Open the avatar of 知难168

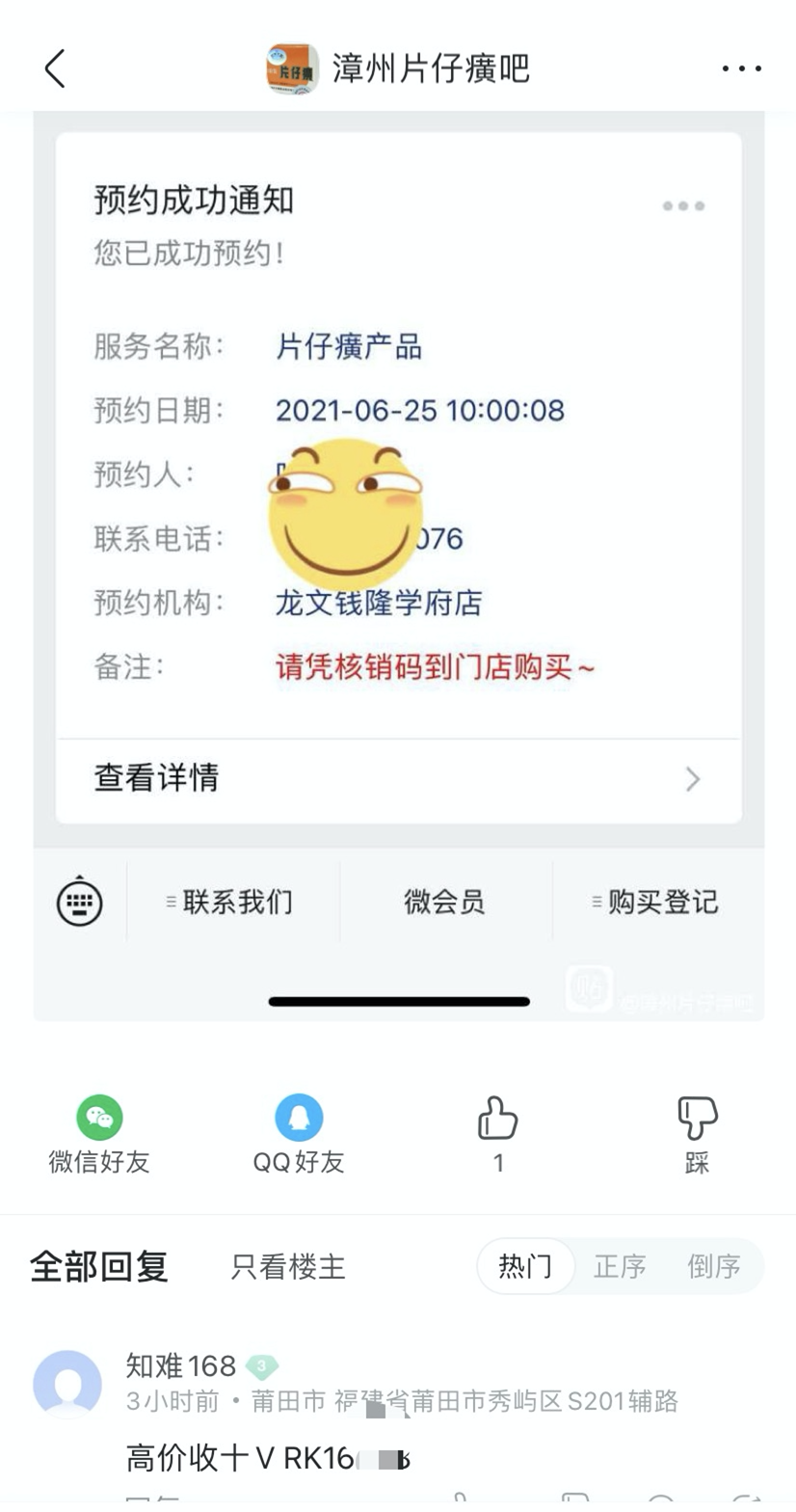coord(67,1385)
